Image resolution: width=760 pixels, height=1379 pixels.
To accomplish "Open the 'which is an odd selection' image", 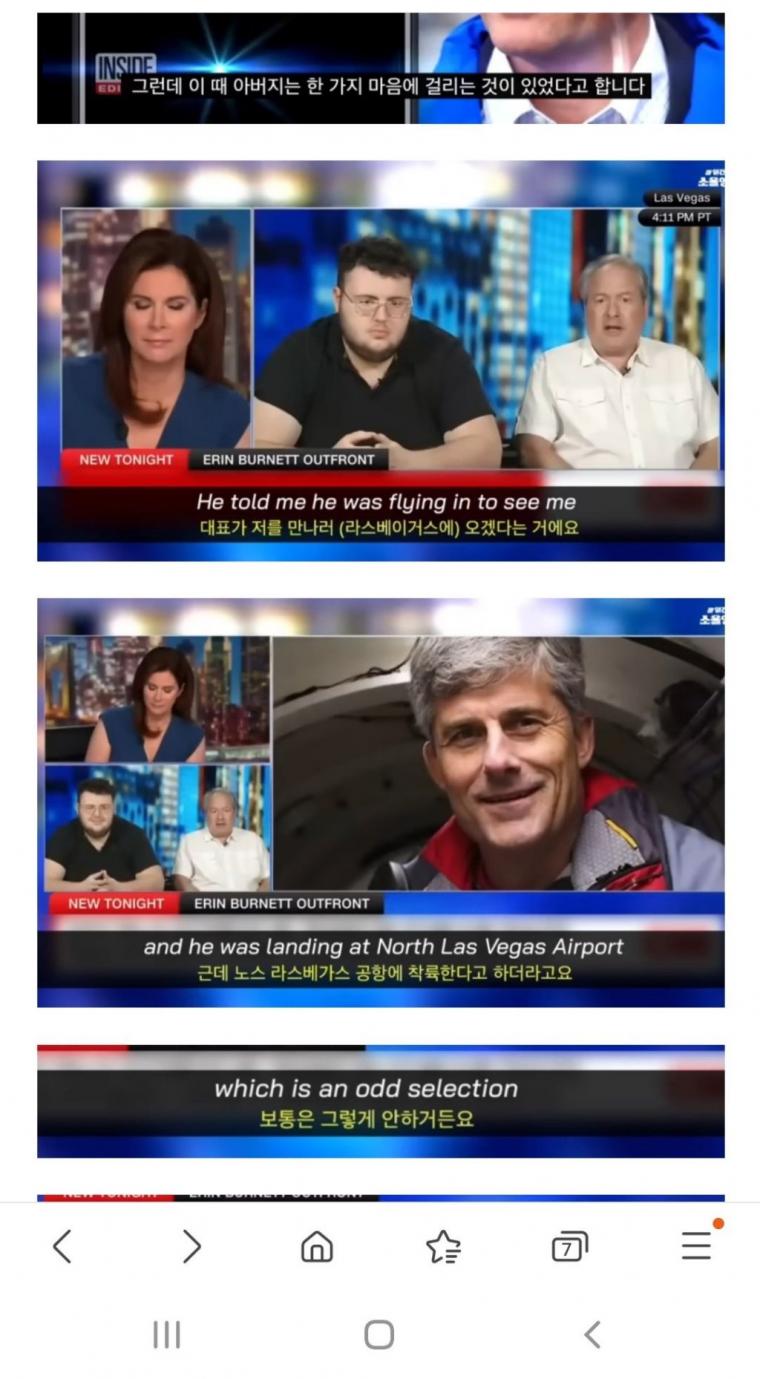I will [x=380, y=1101].
